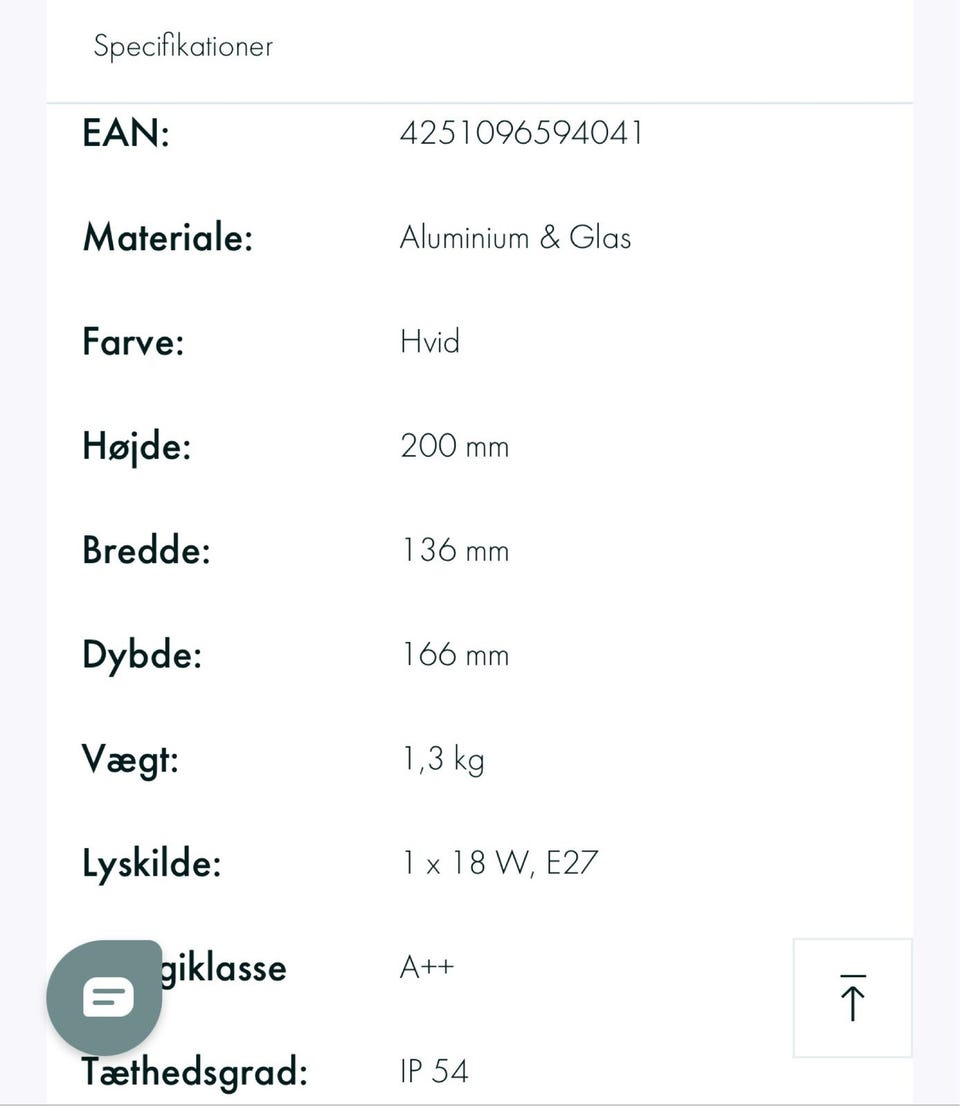960x1107 pixels.
Task: Select the Dybde value 166 mm
Action: click(455, 654)
